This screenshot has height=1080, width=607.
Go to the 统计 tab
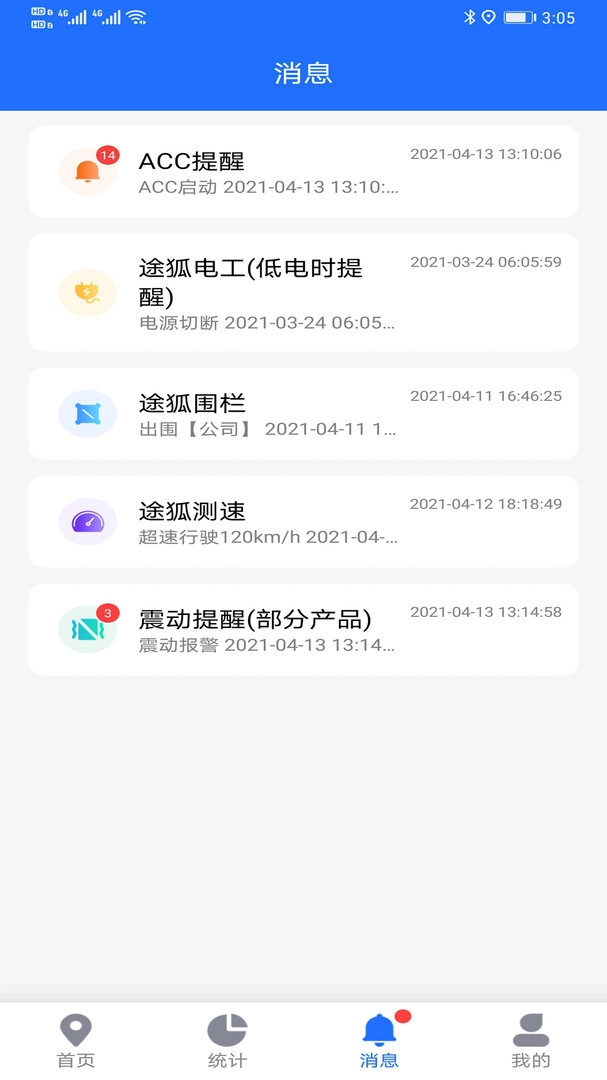227,1041
